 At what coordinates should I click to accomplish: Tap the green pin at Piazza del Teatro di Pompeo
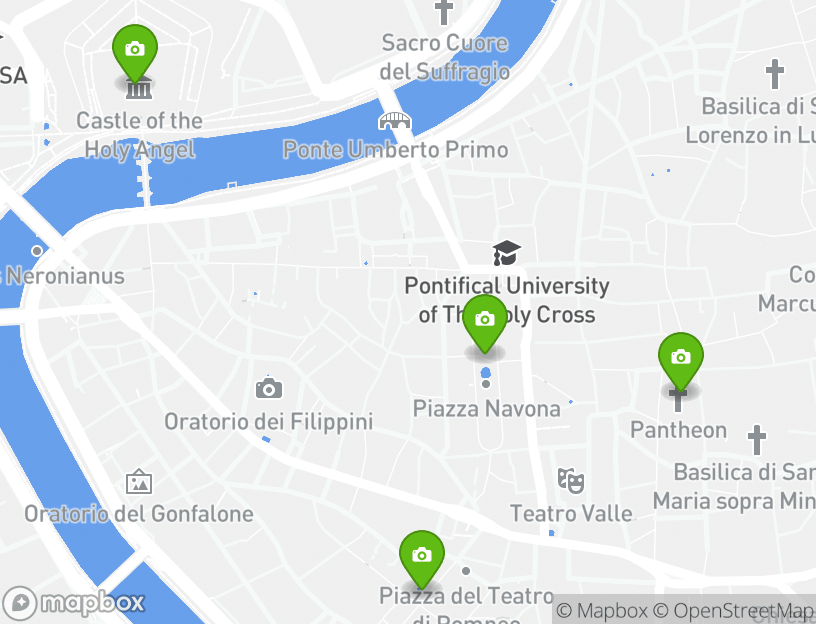pyautogui.click(x=421, y=556)
